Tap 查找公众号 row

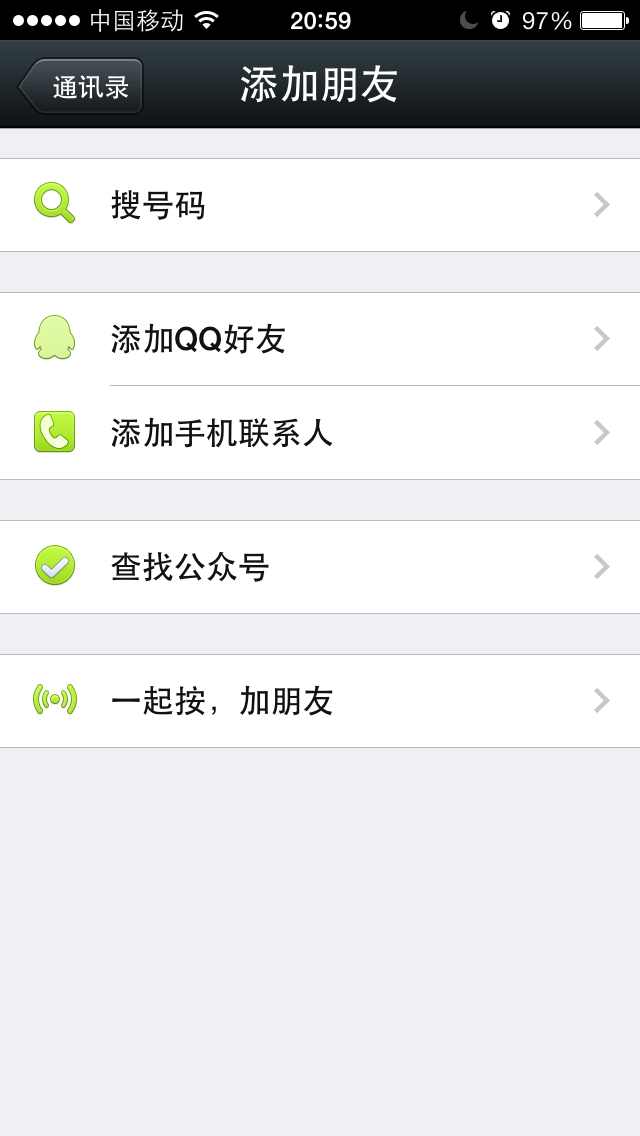coord(320,567)
